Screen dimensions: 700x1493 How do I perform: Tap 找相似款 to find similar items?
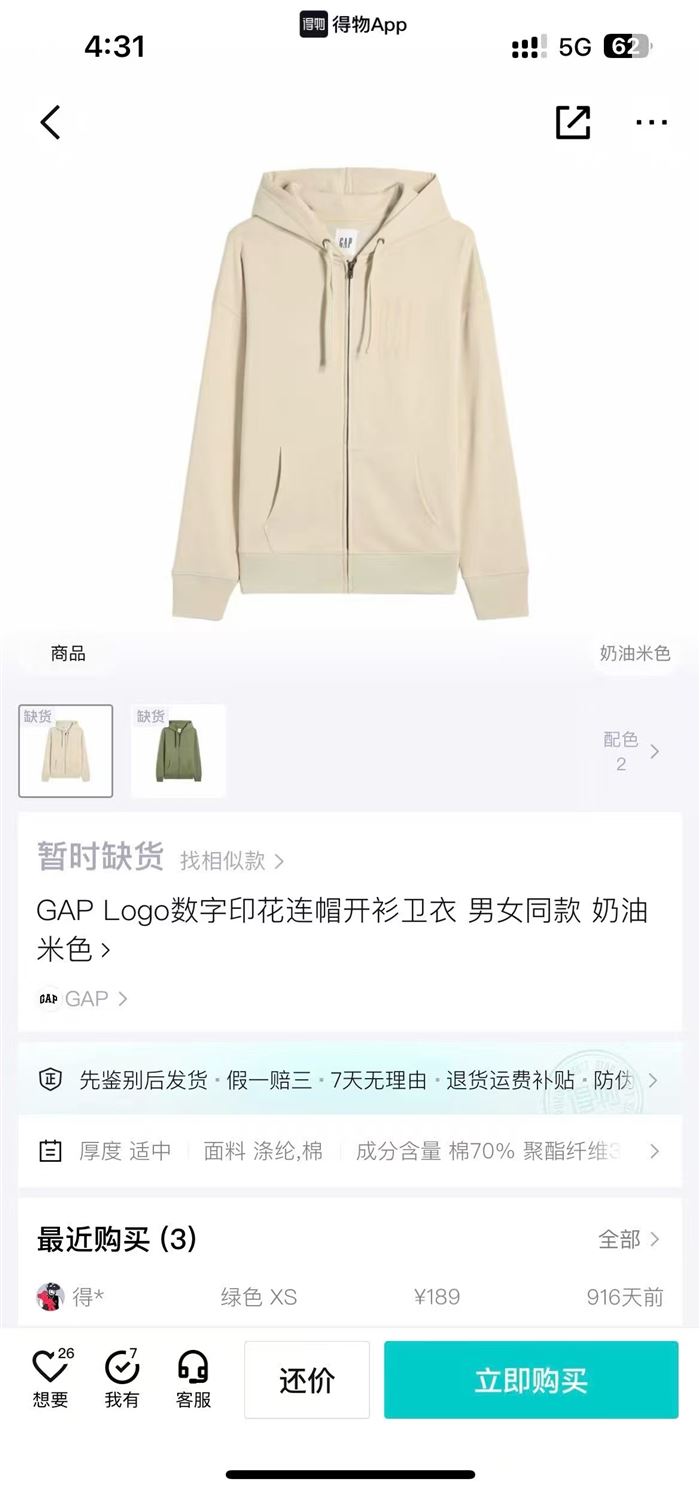pyautogui.click(x=232, y=860)
